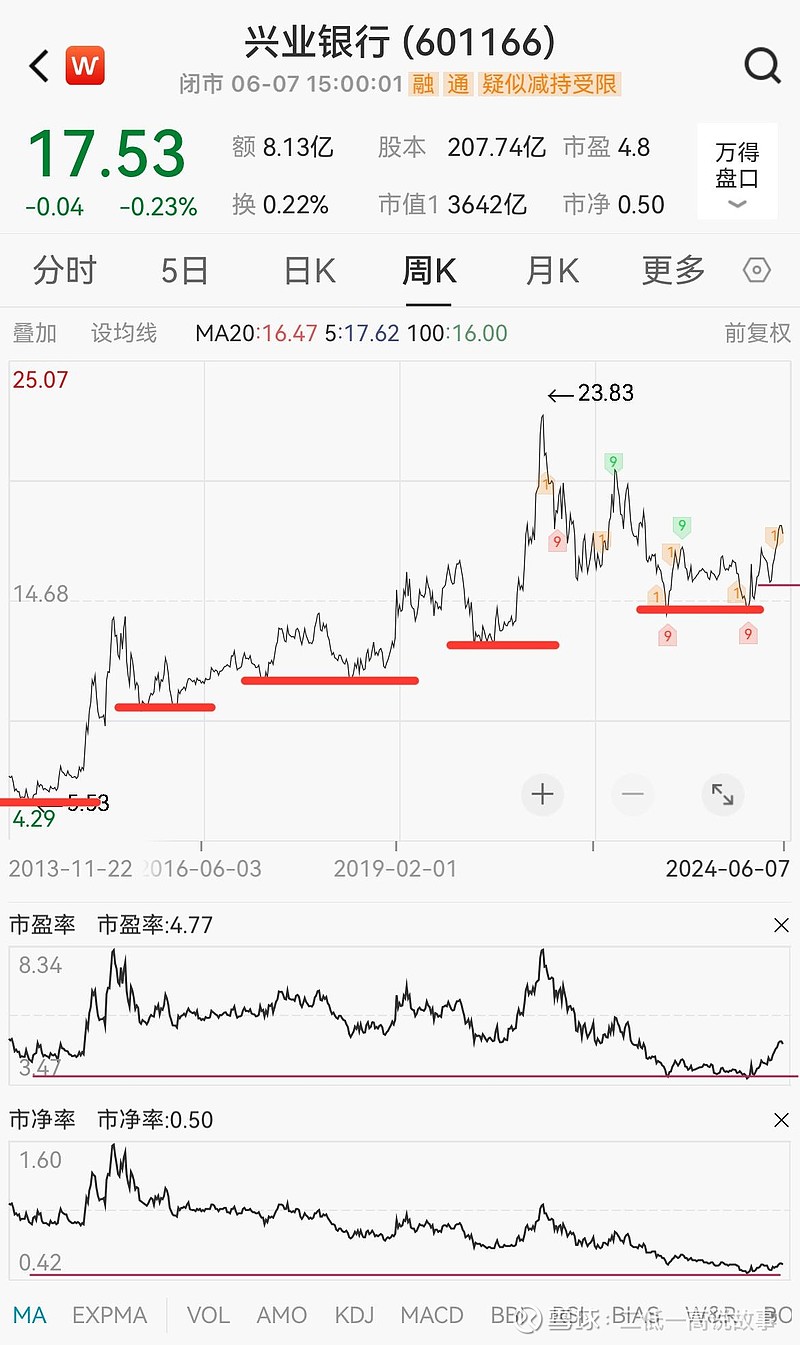The image size is (800, 1345).
Task: Expand chart to fullscreen
Action: (x=722, y=794)
